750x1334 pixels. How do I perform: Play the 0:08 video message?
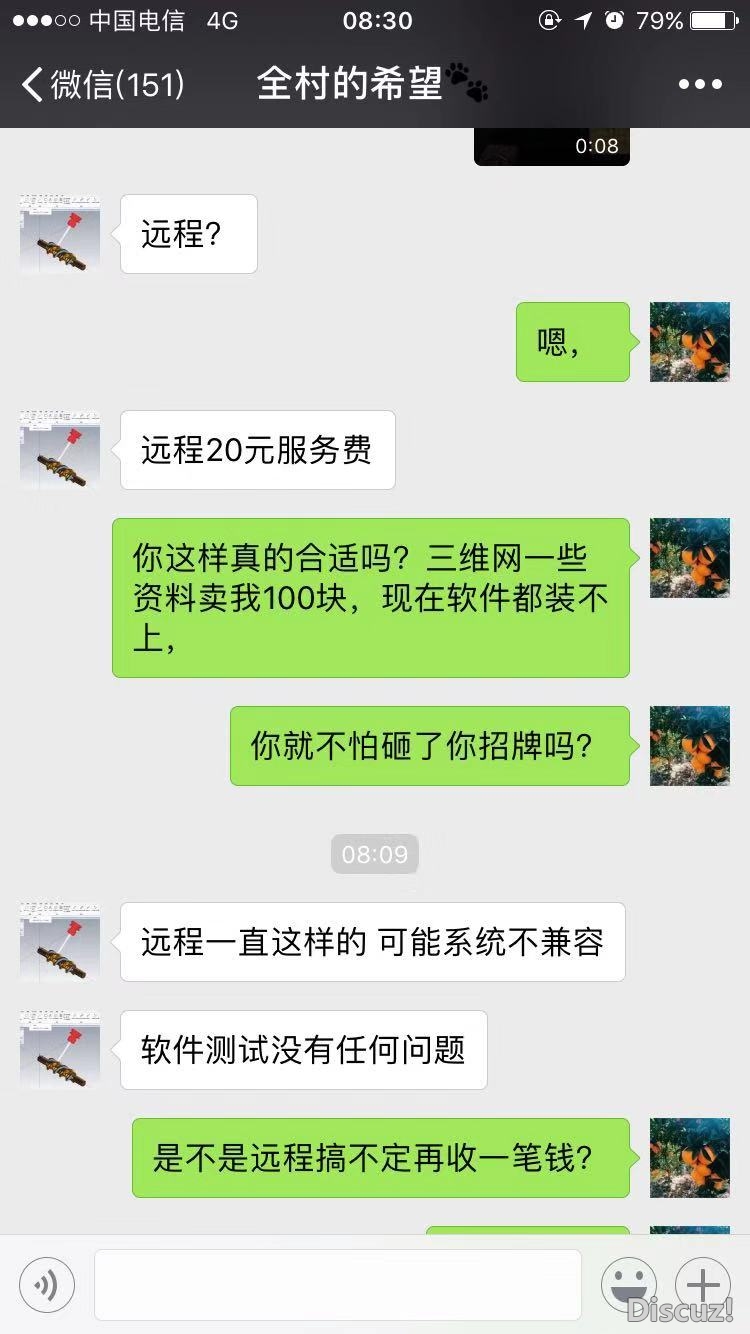tap(551, 147)
